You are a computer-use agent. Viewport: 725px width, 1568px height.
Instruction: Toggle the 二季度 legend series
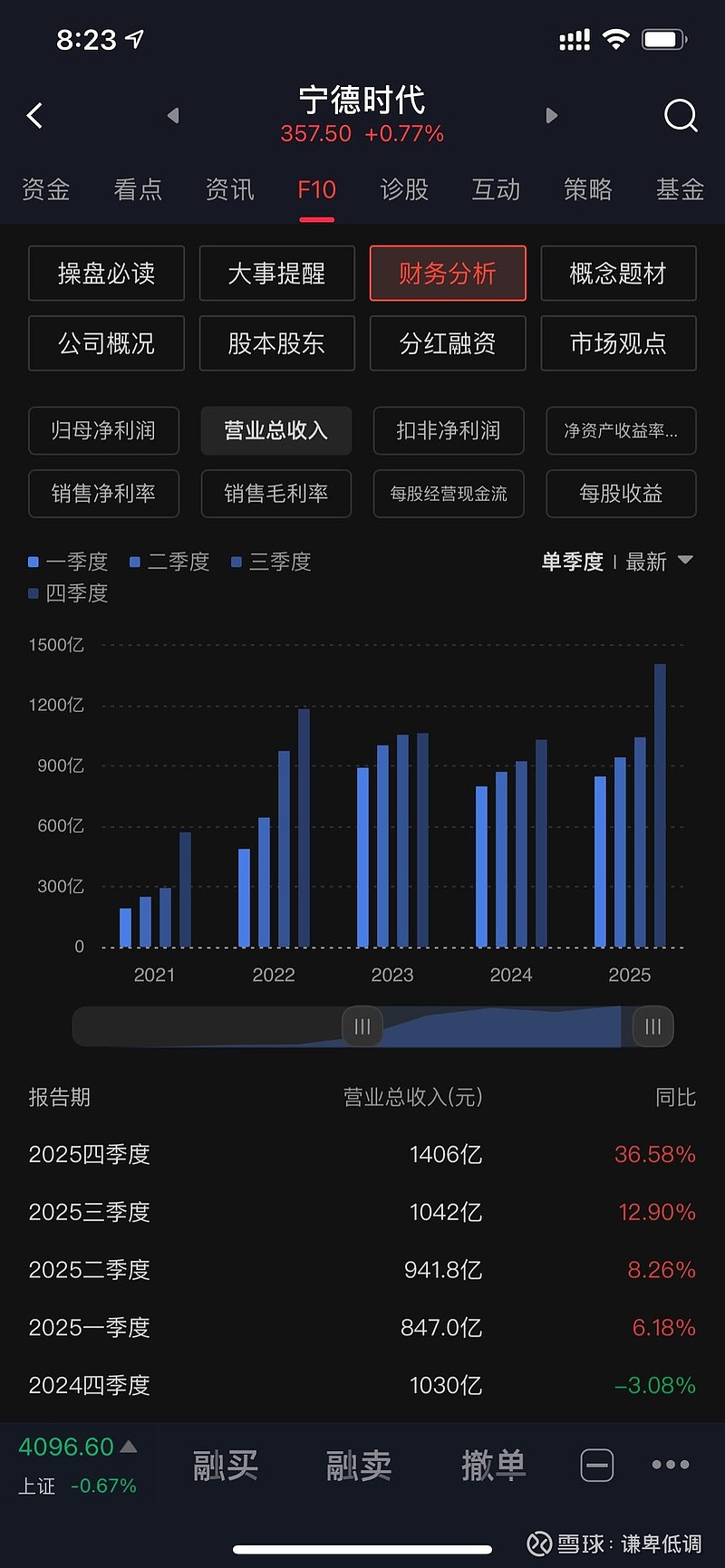click(169, 562)
